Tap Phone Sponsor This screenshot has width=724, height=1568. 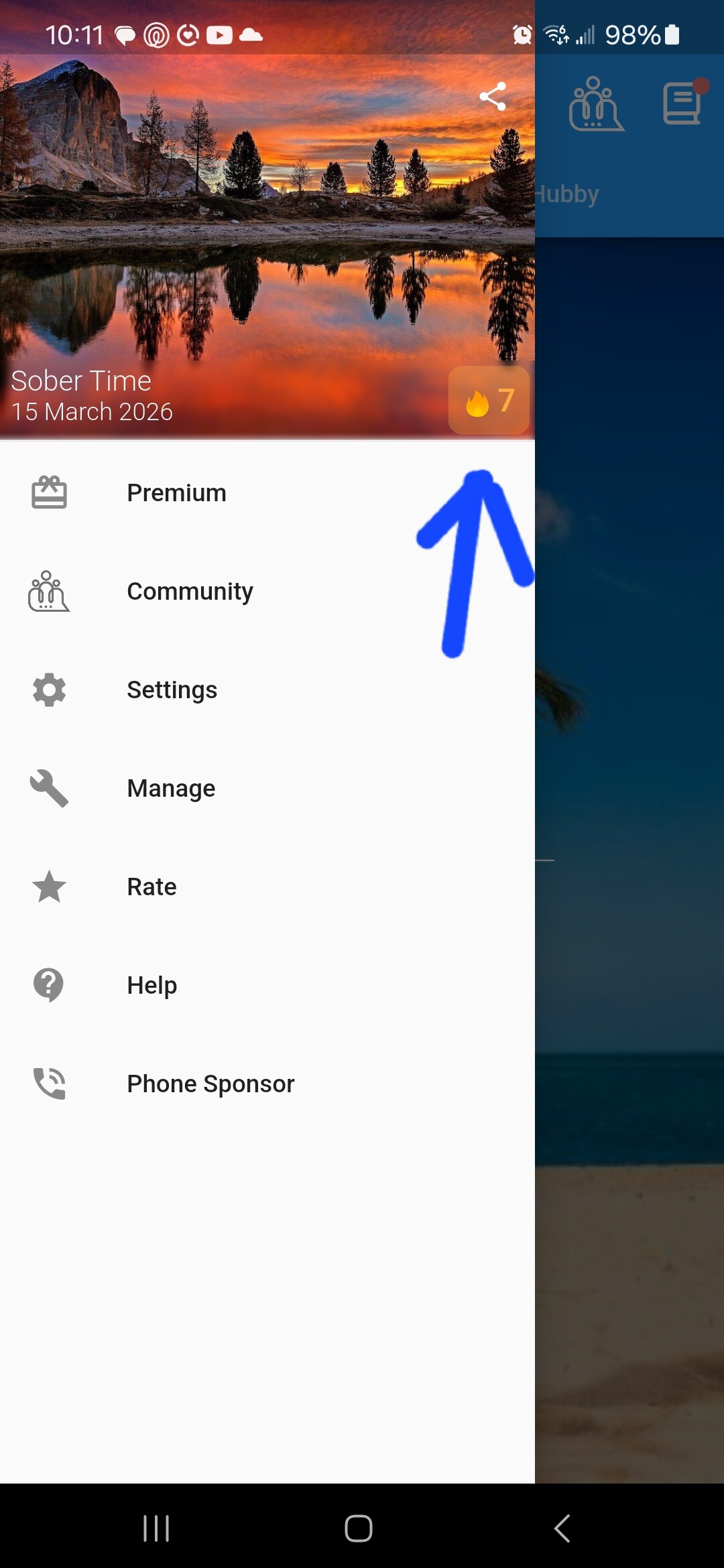210,1084
